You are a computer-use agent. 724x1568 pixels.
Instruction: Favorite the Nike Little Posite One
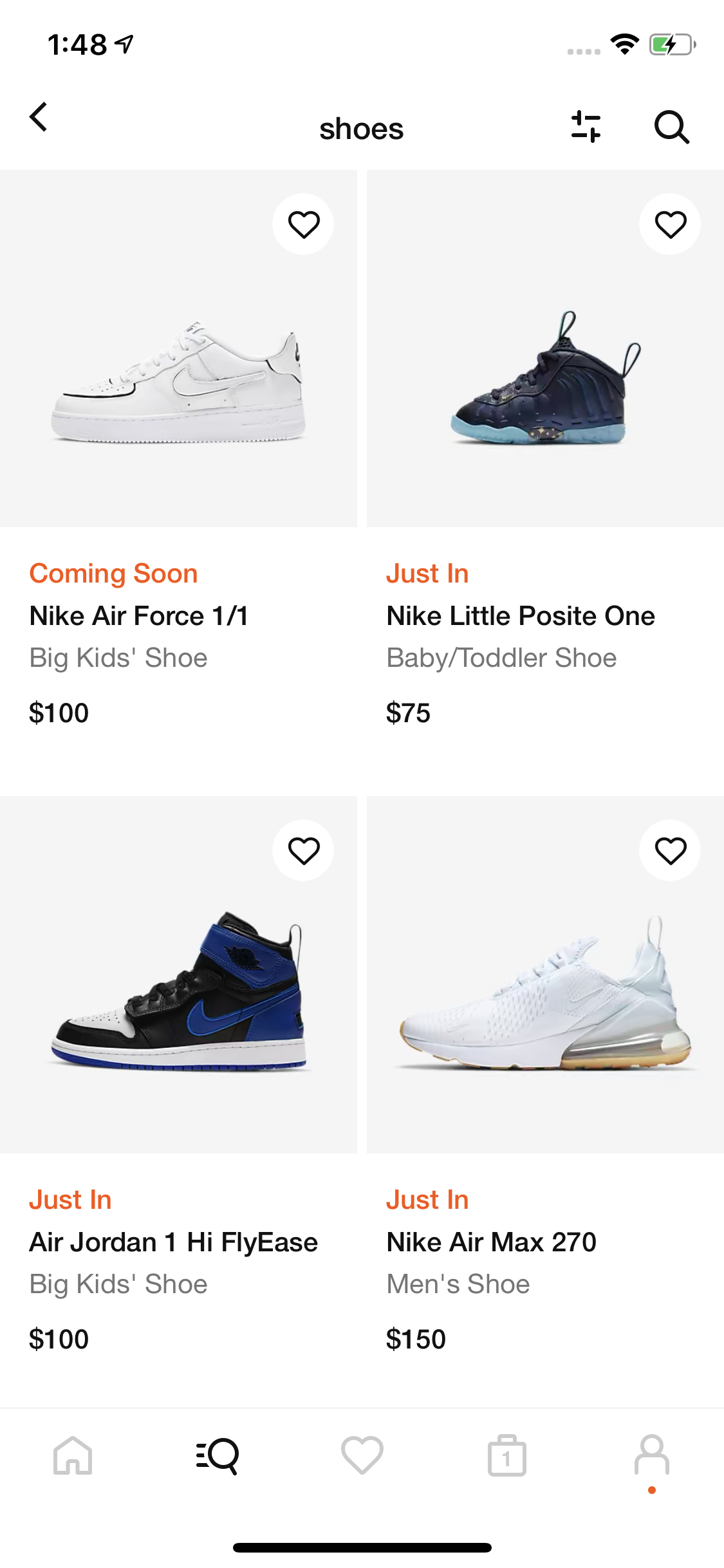[x=670, y=225]
